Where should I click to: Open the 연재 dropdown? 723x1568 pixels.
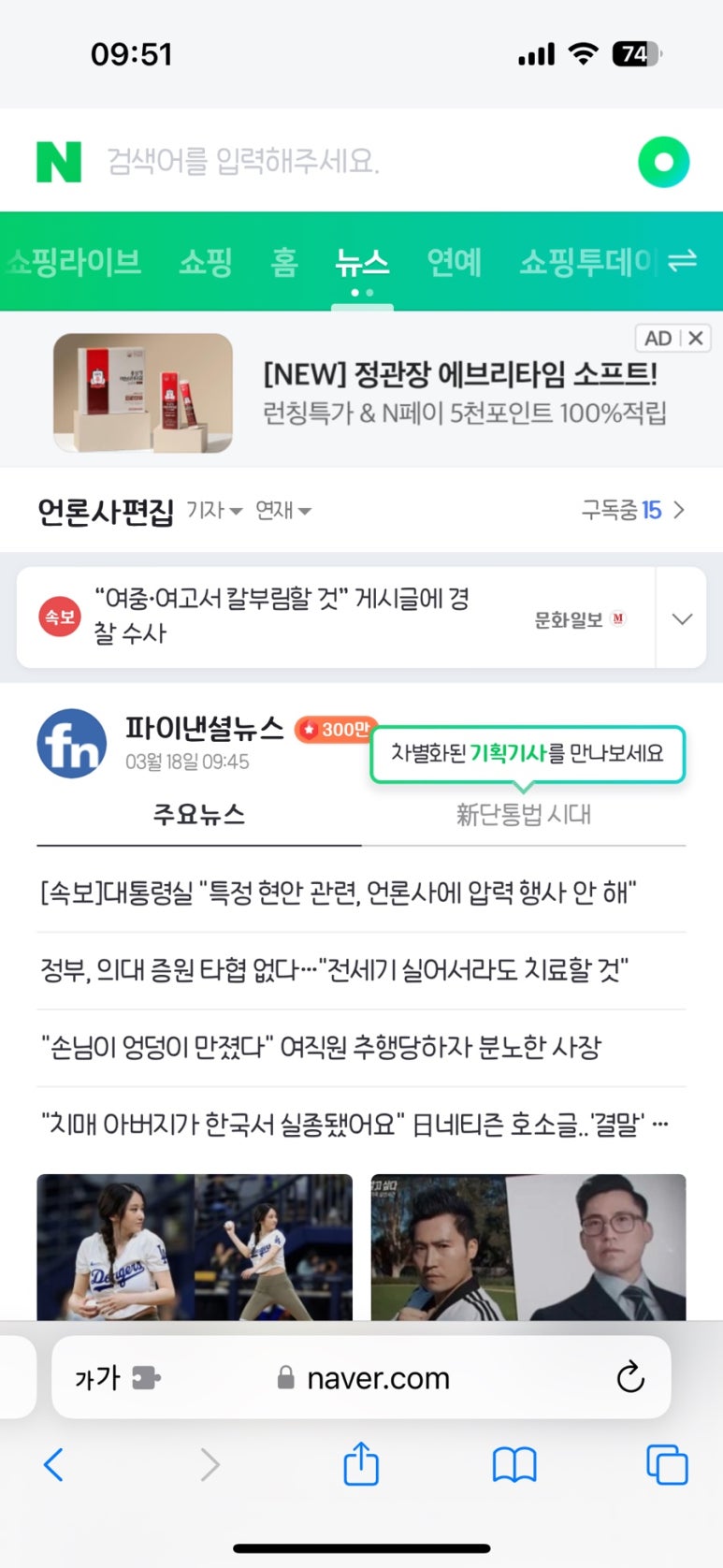(x=282, y=510)
